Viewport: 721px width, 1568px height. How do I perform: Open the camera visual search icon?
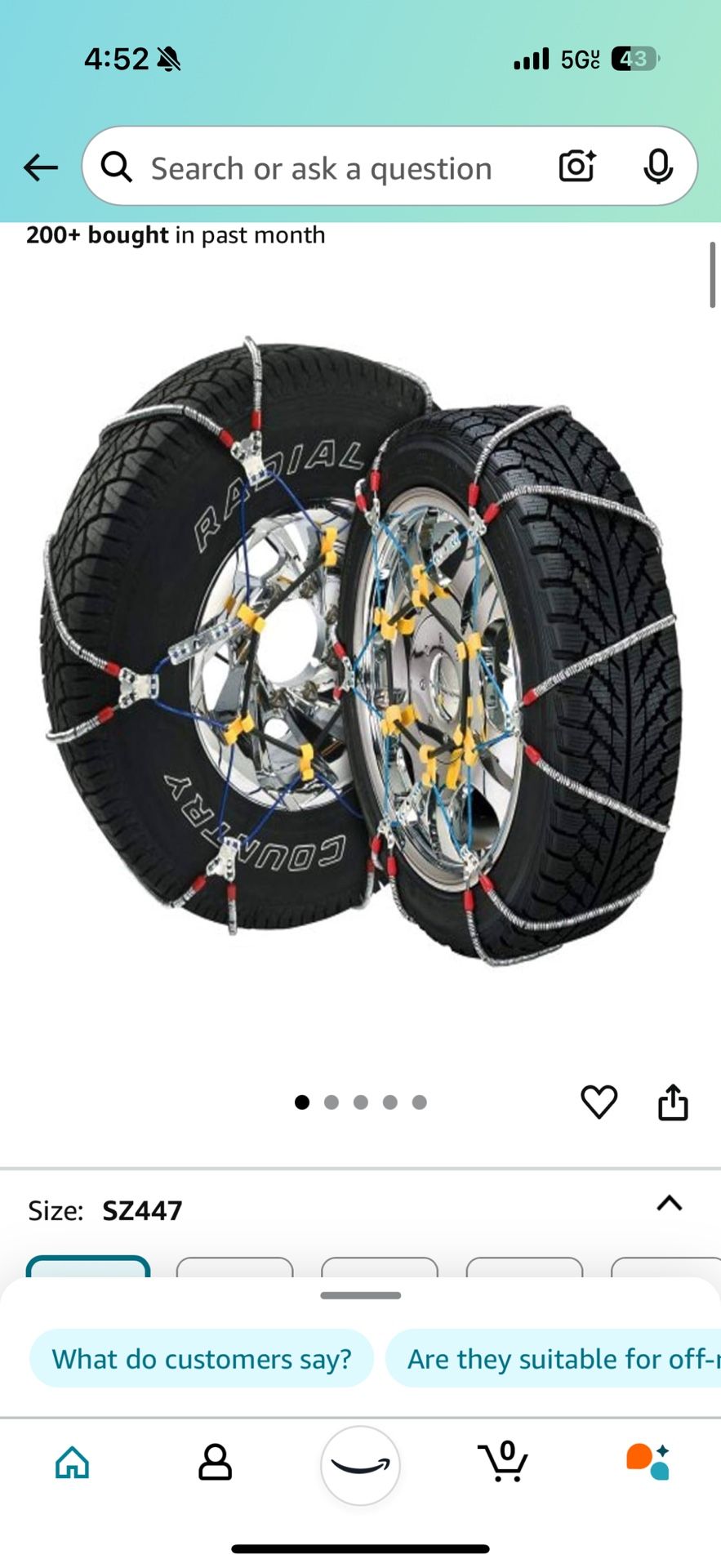point(576,166)
